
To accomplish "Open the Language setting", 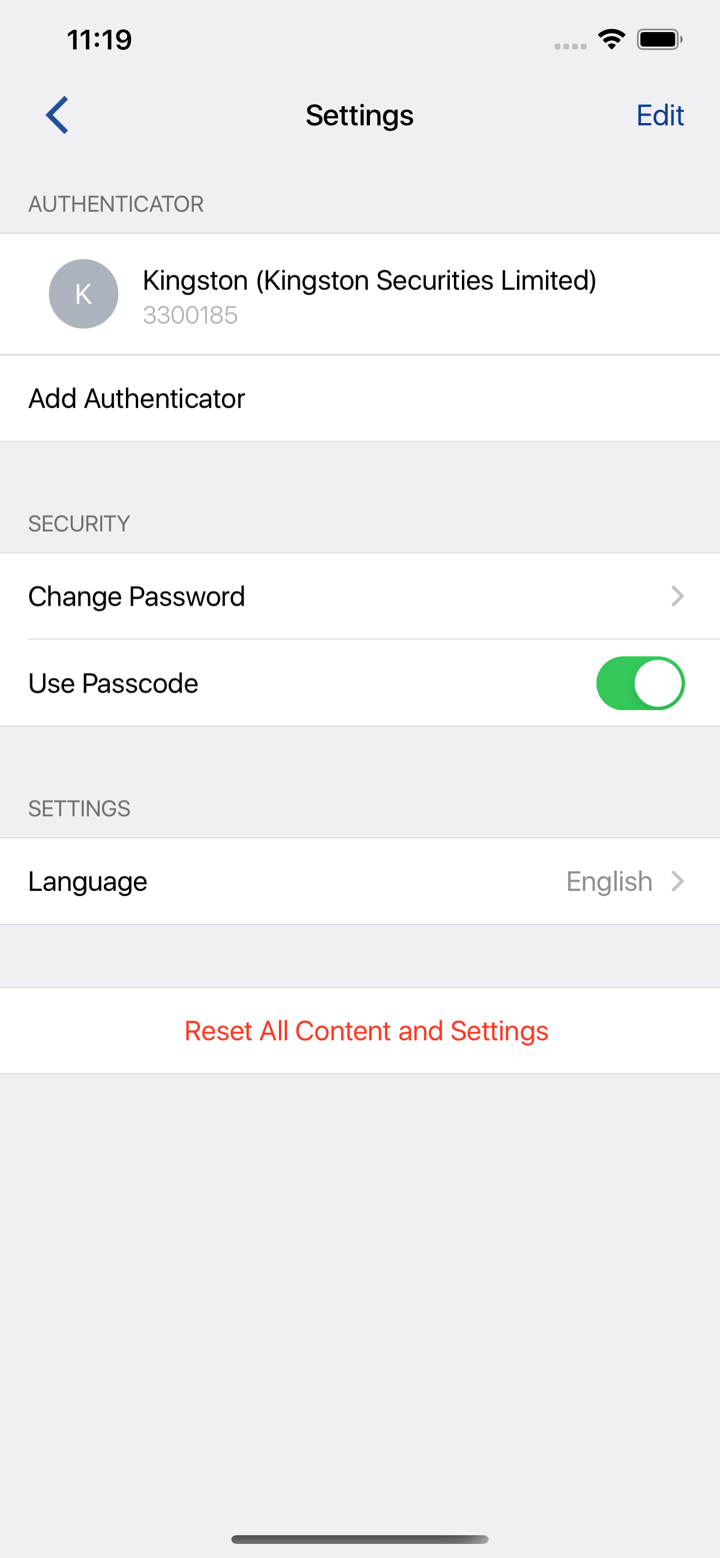I will click(x=360, y=881).
